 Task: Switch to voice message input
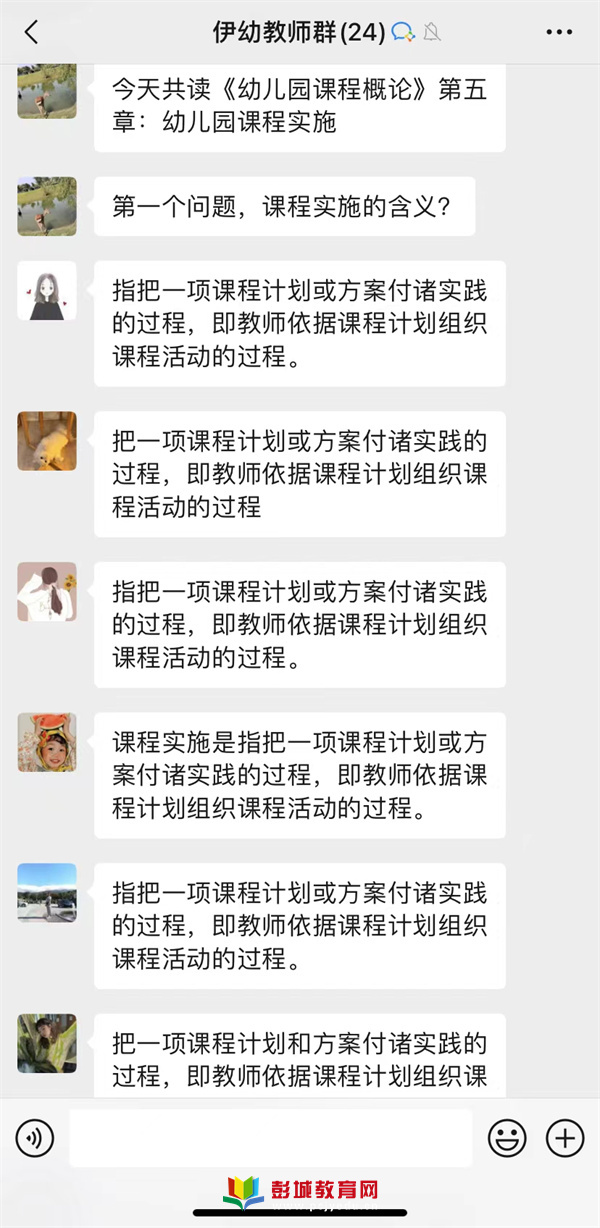click(x=35, y=1138)
